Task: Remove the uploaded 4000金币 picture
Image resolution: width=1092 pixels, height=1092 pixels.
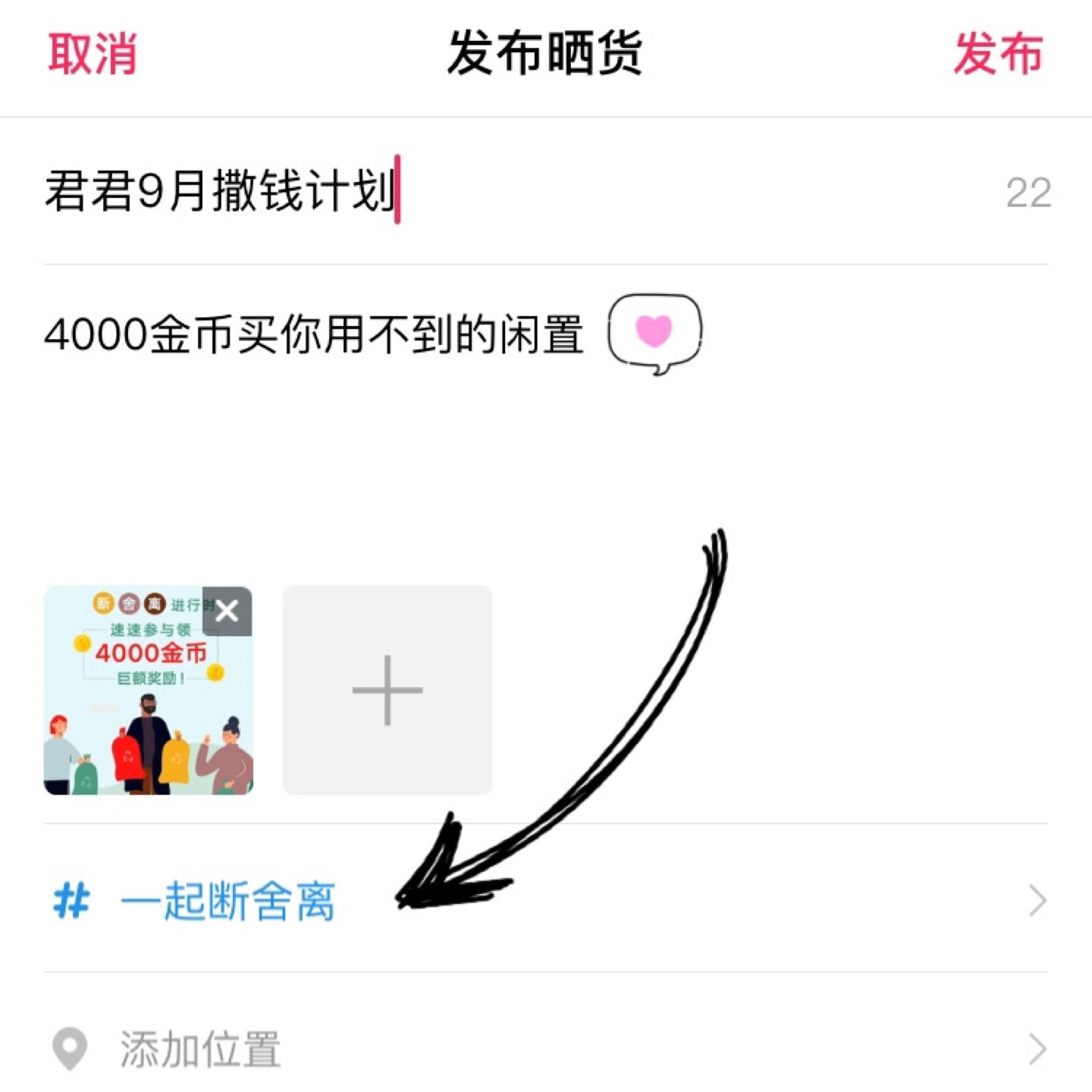Action: point(227,610)
